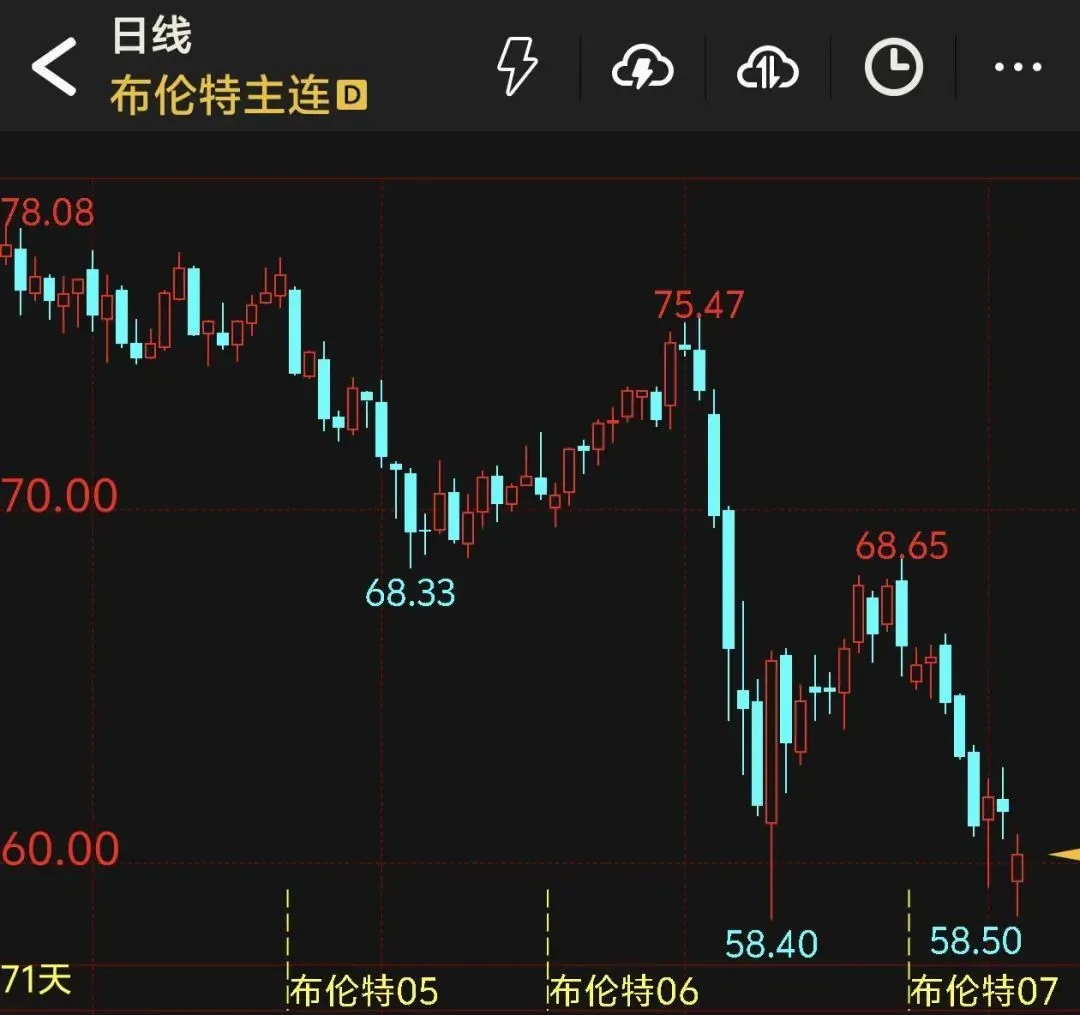Screen dimensions: 1080x1015
Task: Open the three-dot overflow menu
Action: (1018, 68)
